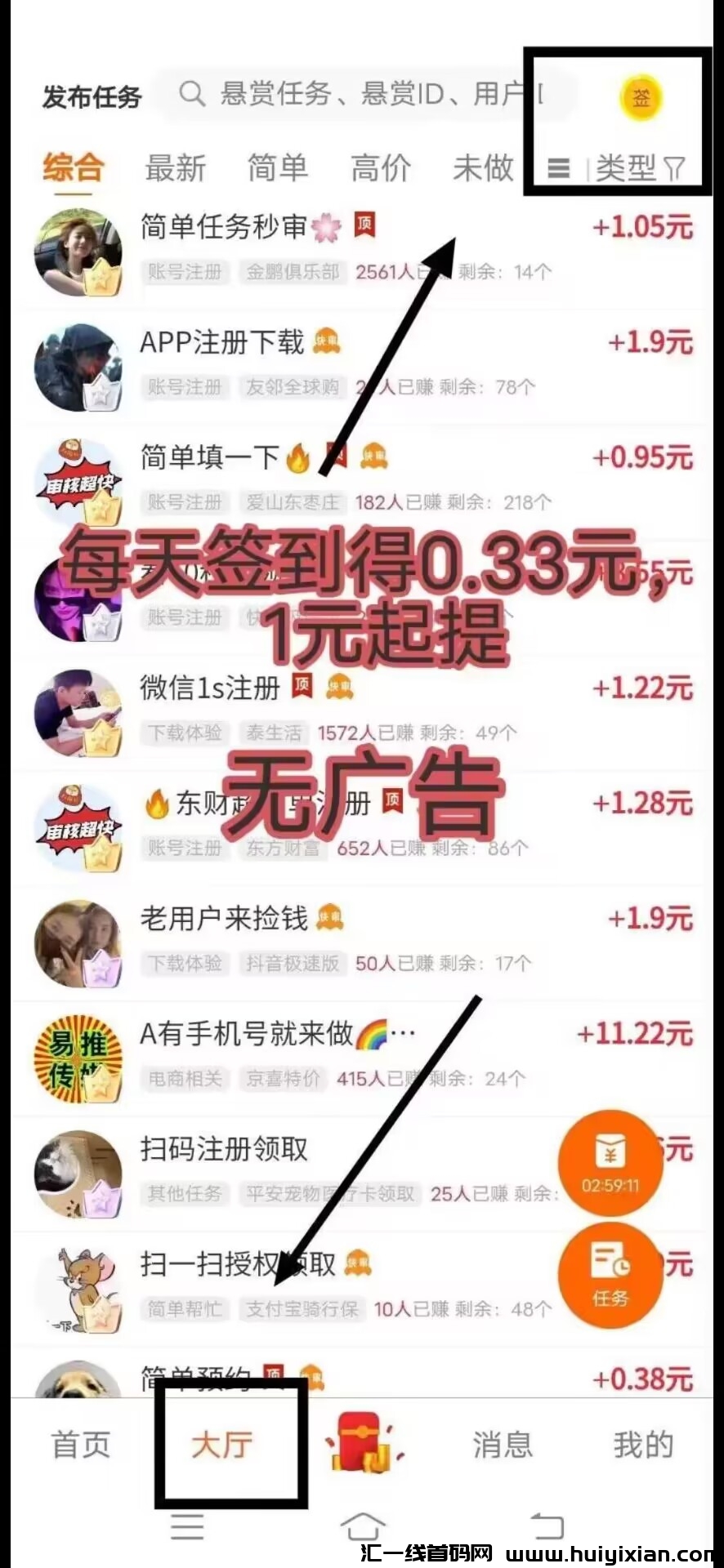Go to the 首页 tab
Viewport: 724px width, 1568px height.
click(81, 1444)
